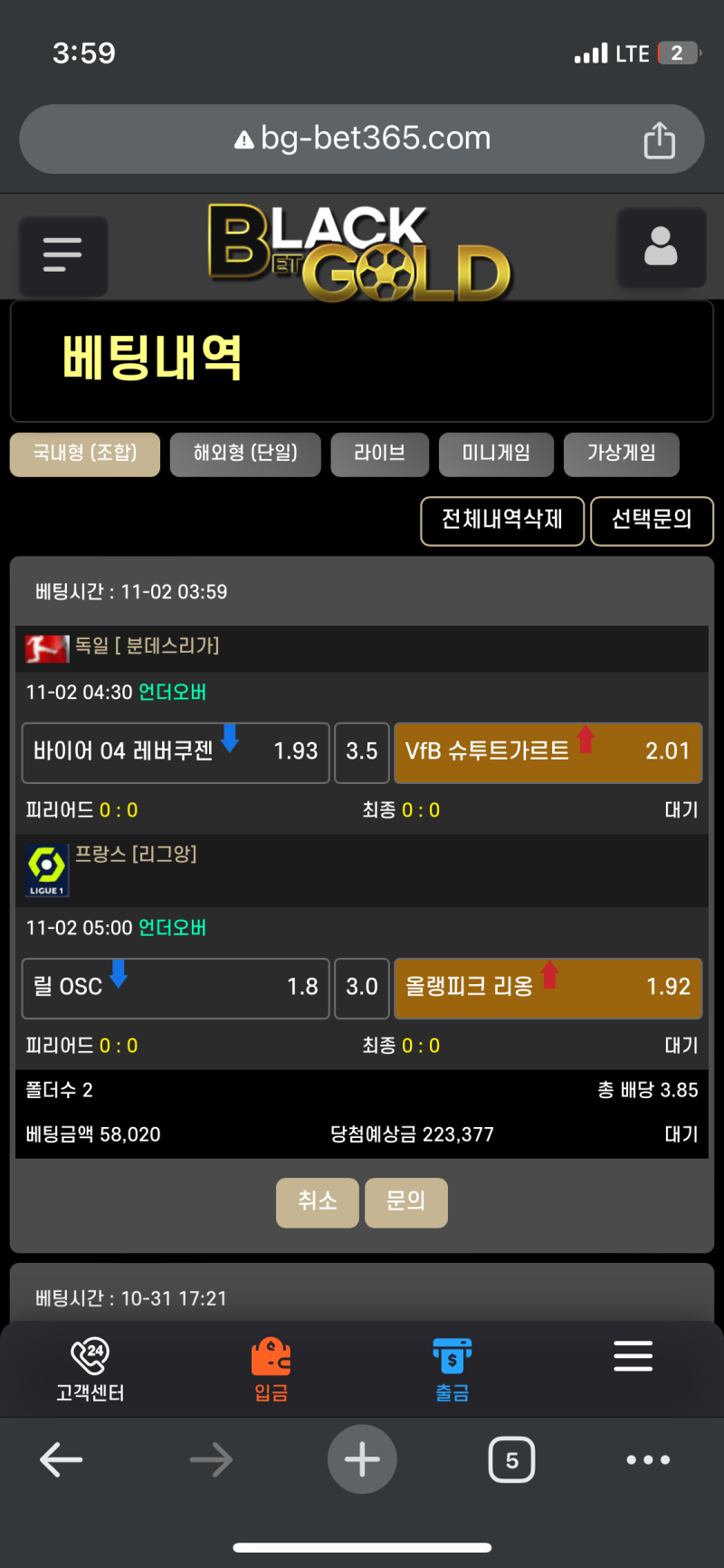Select the 국내형 (조합) tab
The width and height of the screenshot is (724, 1568).
(x=85, y=454)
